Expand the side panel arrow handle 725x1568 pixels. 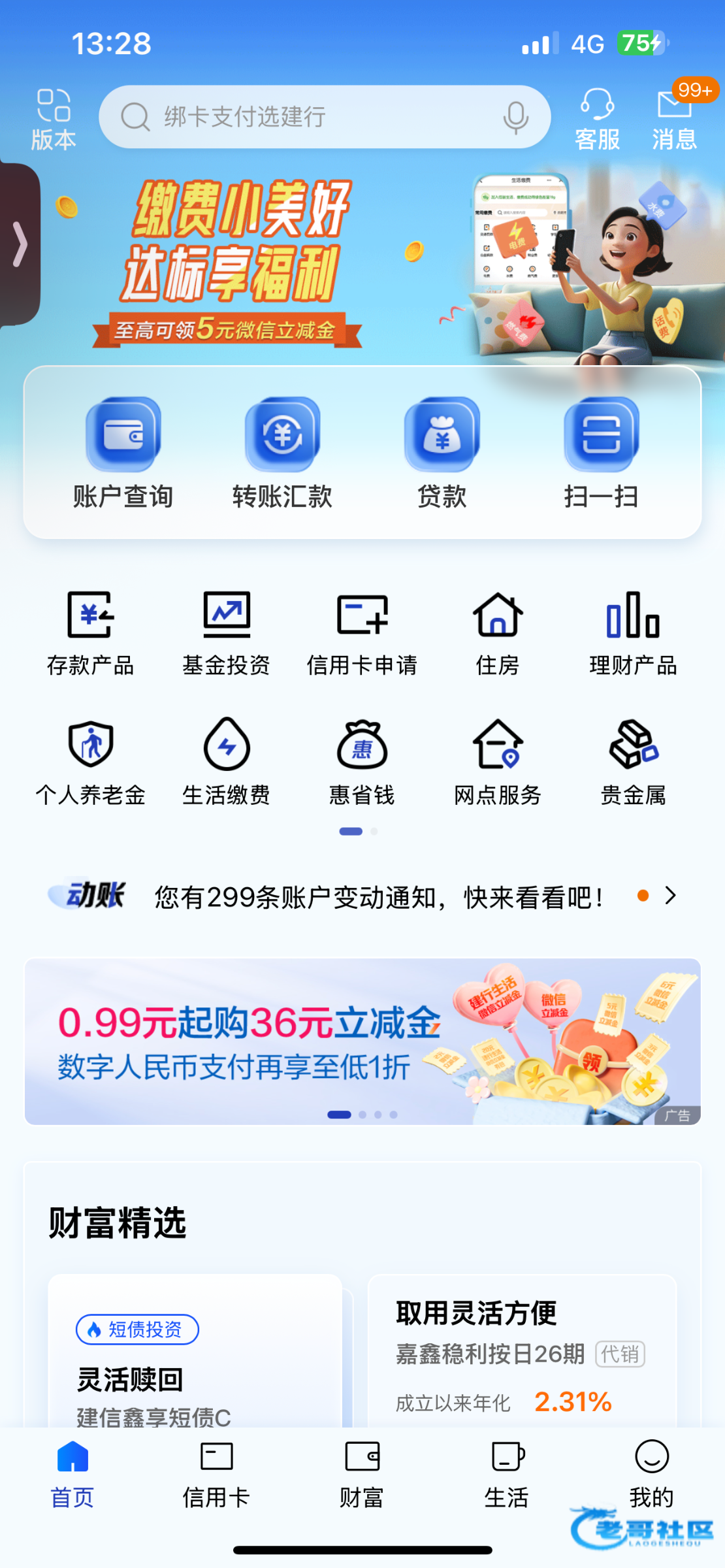click(x=20, y=244)
